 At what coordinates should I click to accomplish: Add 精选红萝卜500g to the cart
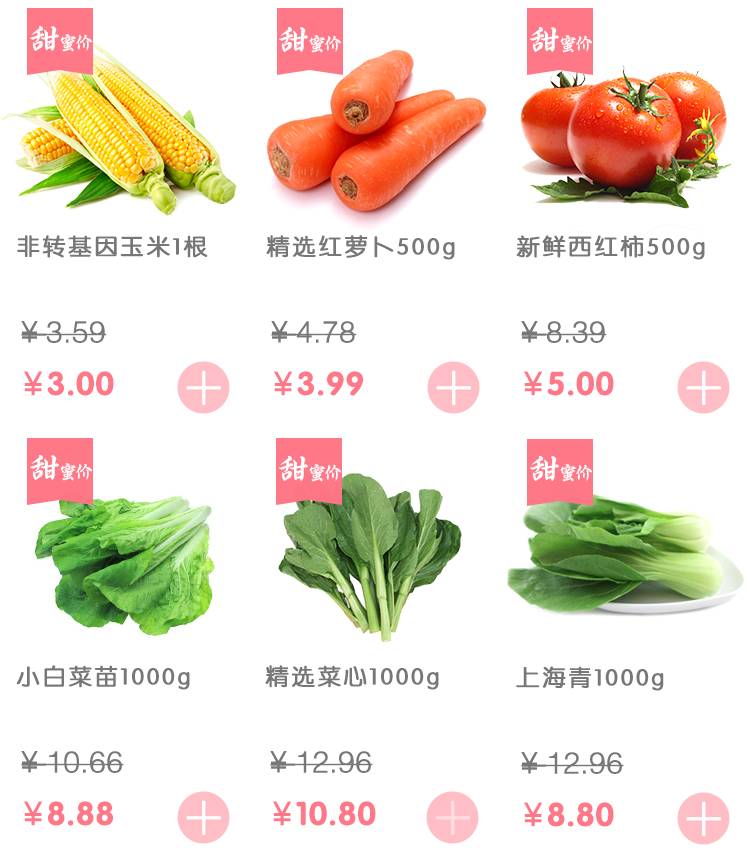click(x=453, y=388)
